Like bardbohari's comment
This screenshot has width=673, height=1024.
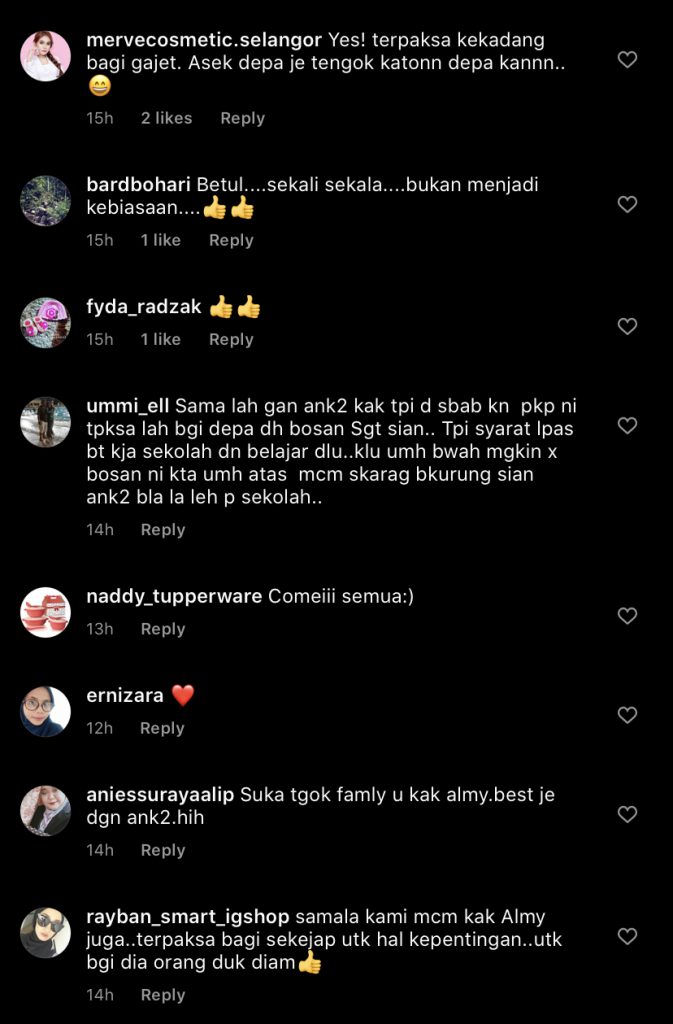pyautogui.click(x=627, y=204)
